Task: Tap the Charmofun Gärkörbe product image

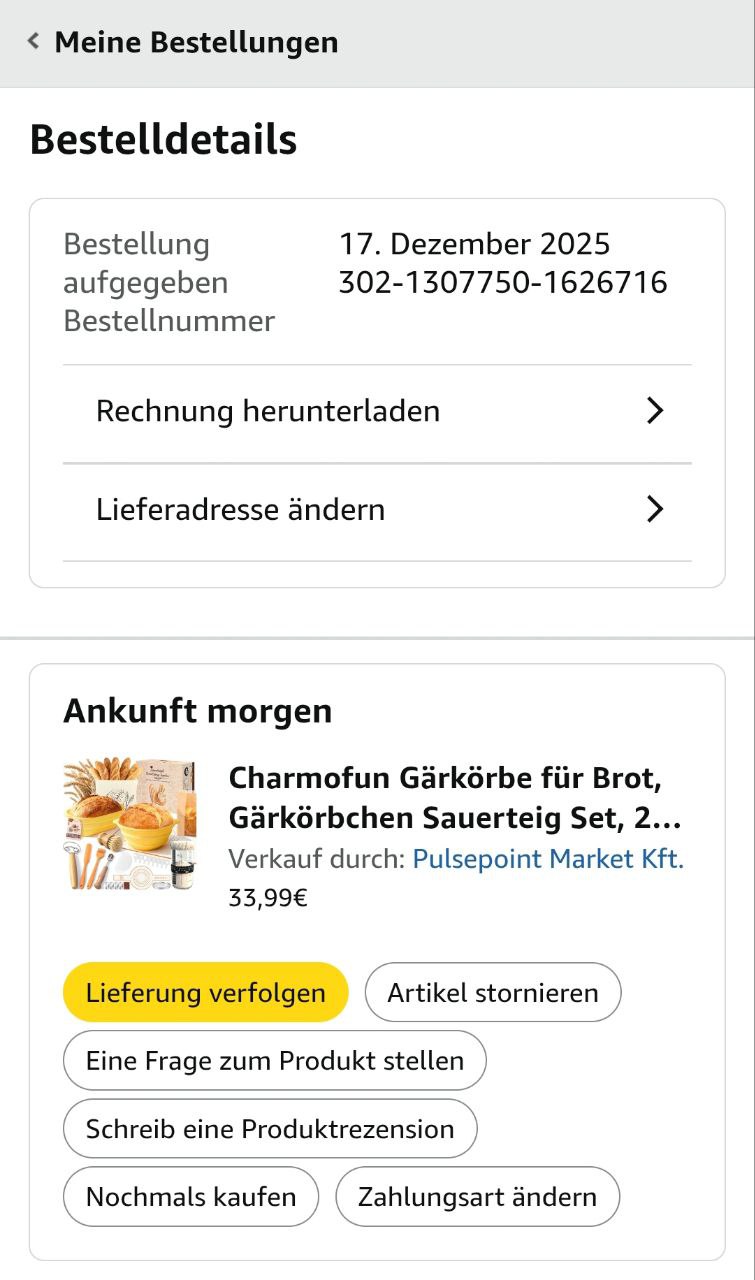Action: click(130, 824)
